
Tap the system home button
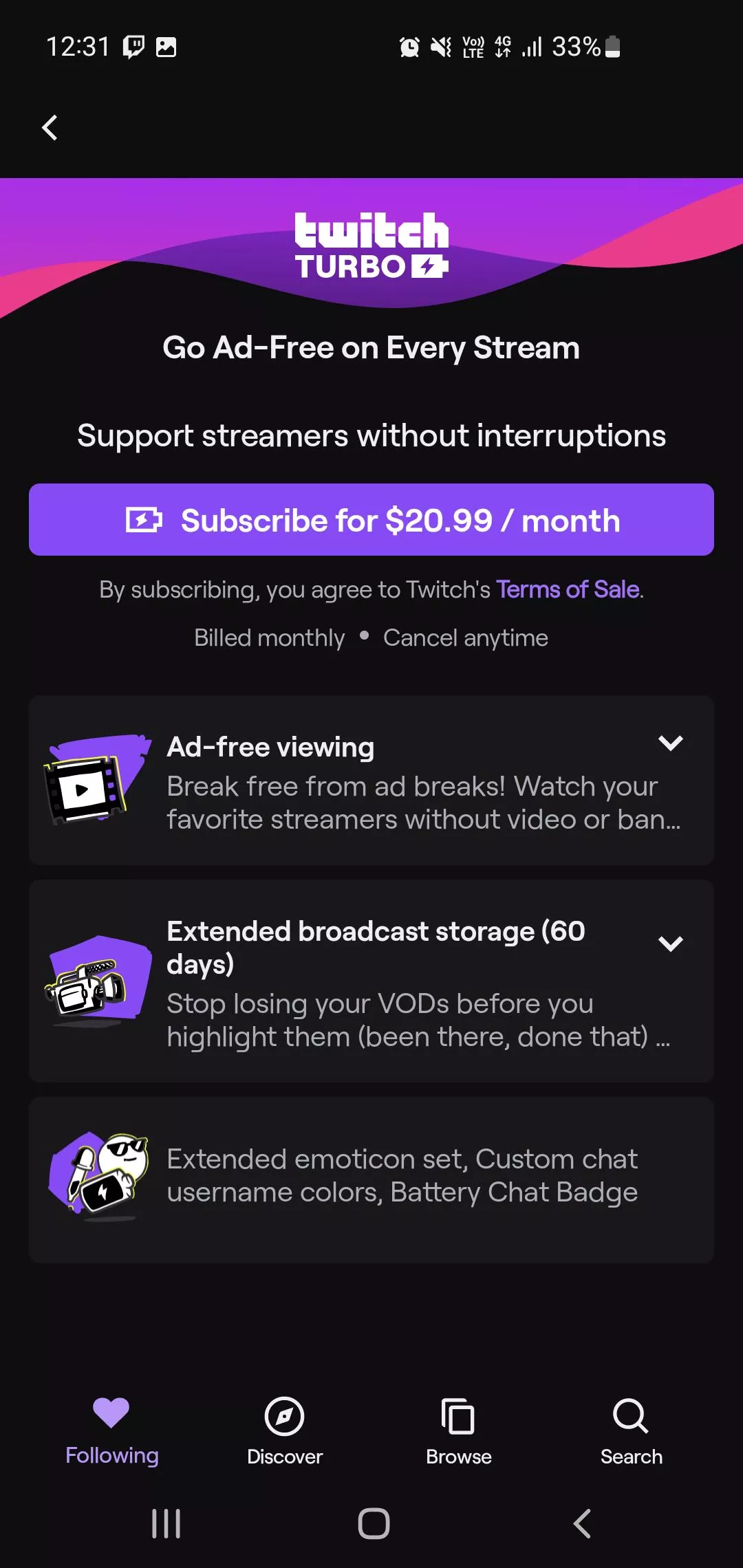(x=374, y=1523)
